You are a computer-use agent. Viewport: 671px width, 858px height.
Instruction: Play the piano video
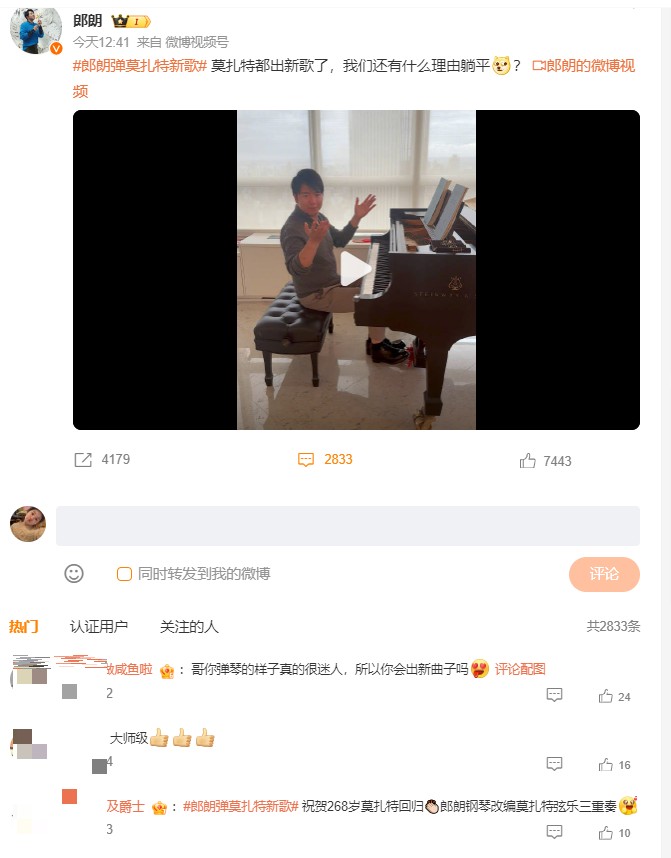pyautogui.click(x=356, y=270)
